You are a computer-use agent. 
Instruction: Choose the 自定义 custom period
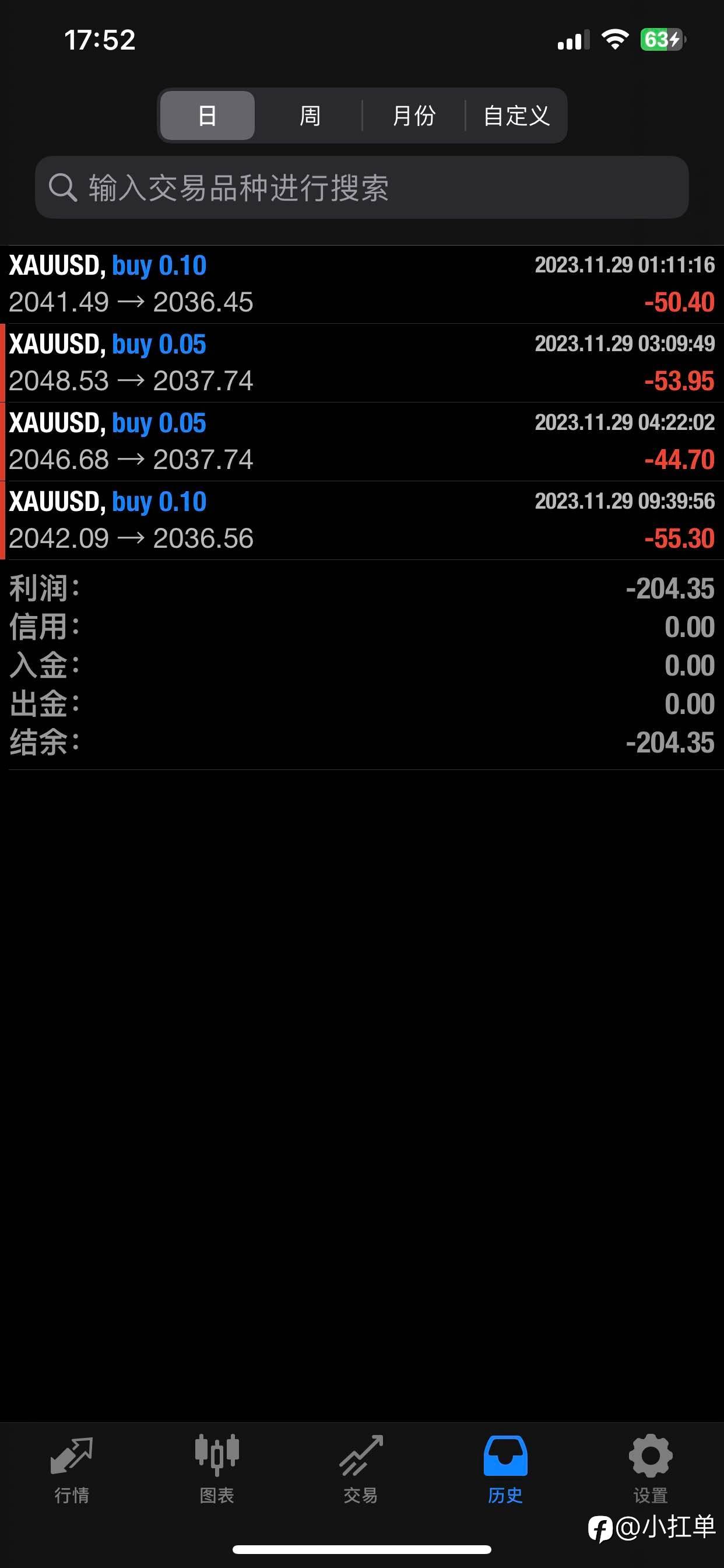point(516,116)
